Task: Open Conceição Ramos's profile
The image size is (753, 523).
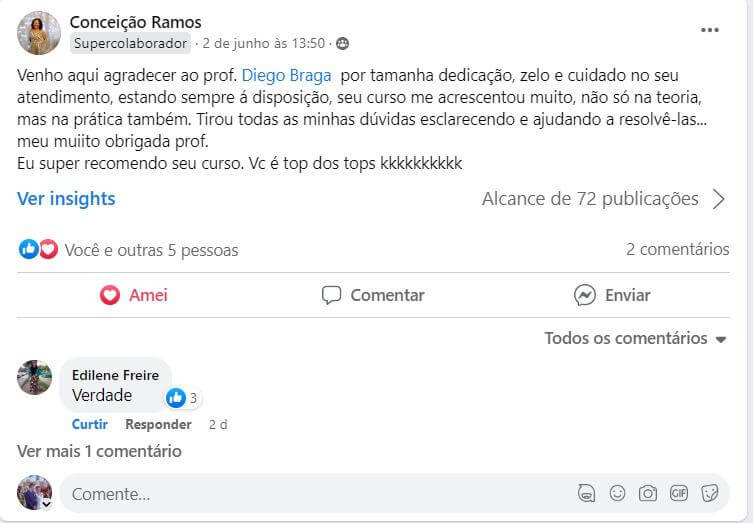Action: pos(136,22)
